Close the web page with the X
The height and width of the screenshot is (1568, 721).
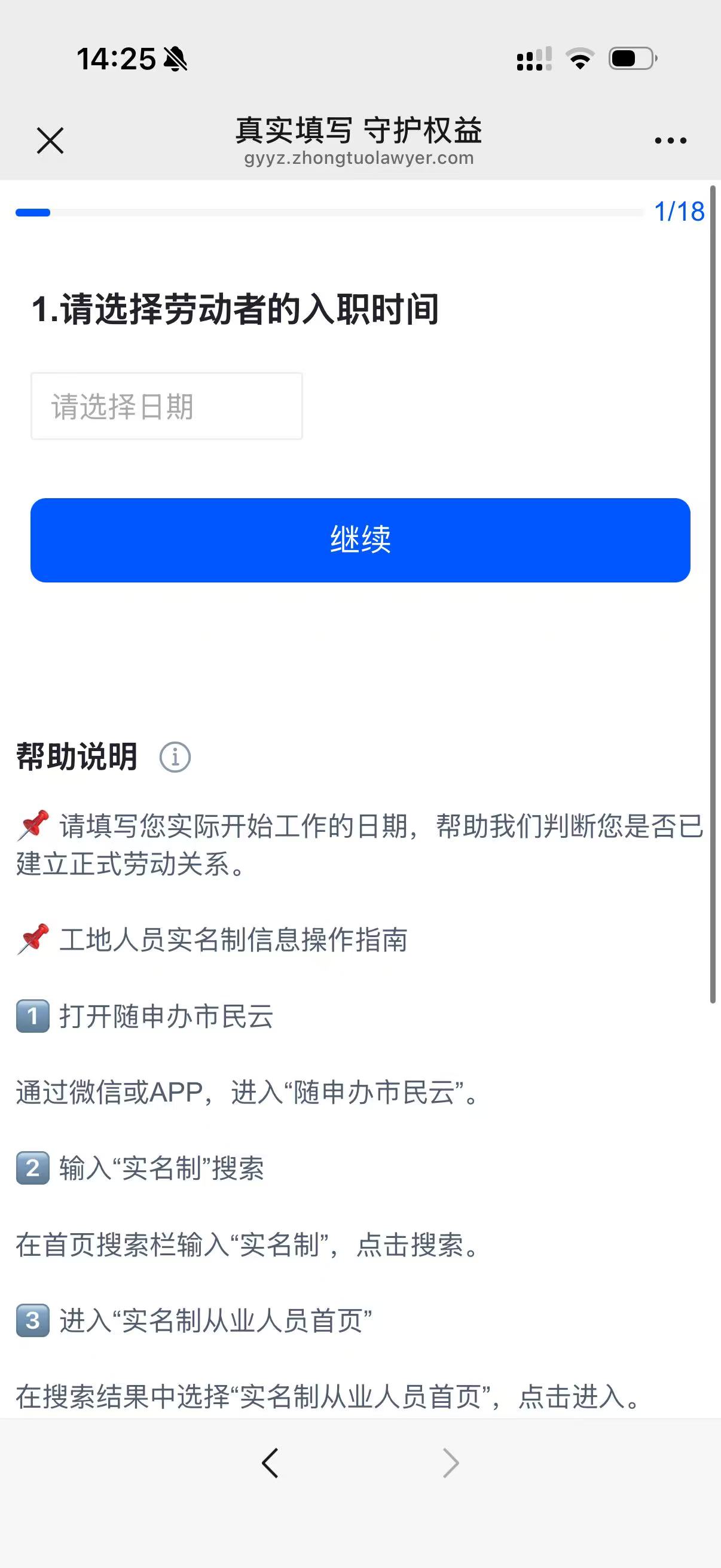[50, 141]
